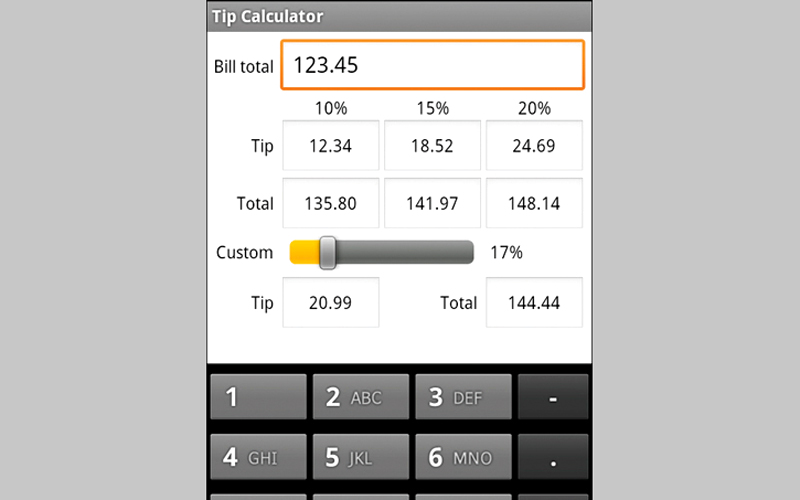
Task: Type digit 1 on the keypad
Action: (258, 397)
